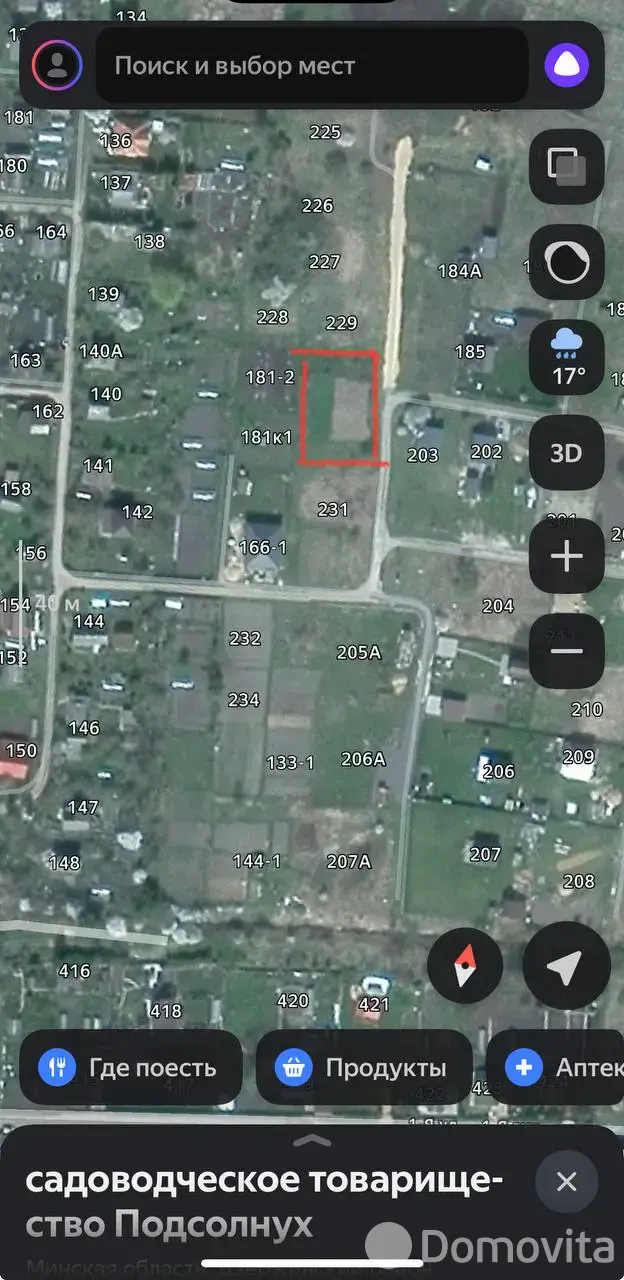The image size is (624, 1280).
Task: Select the "Продукты" category chip
Action: [364, 1067]
